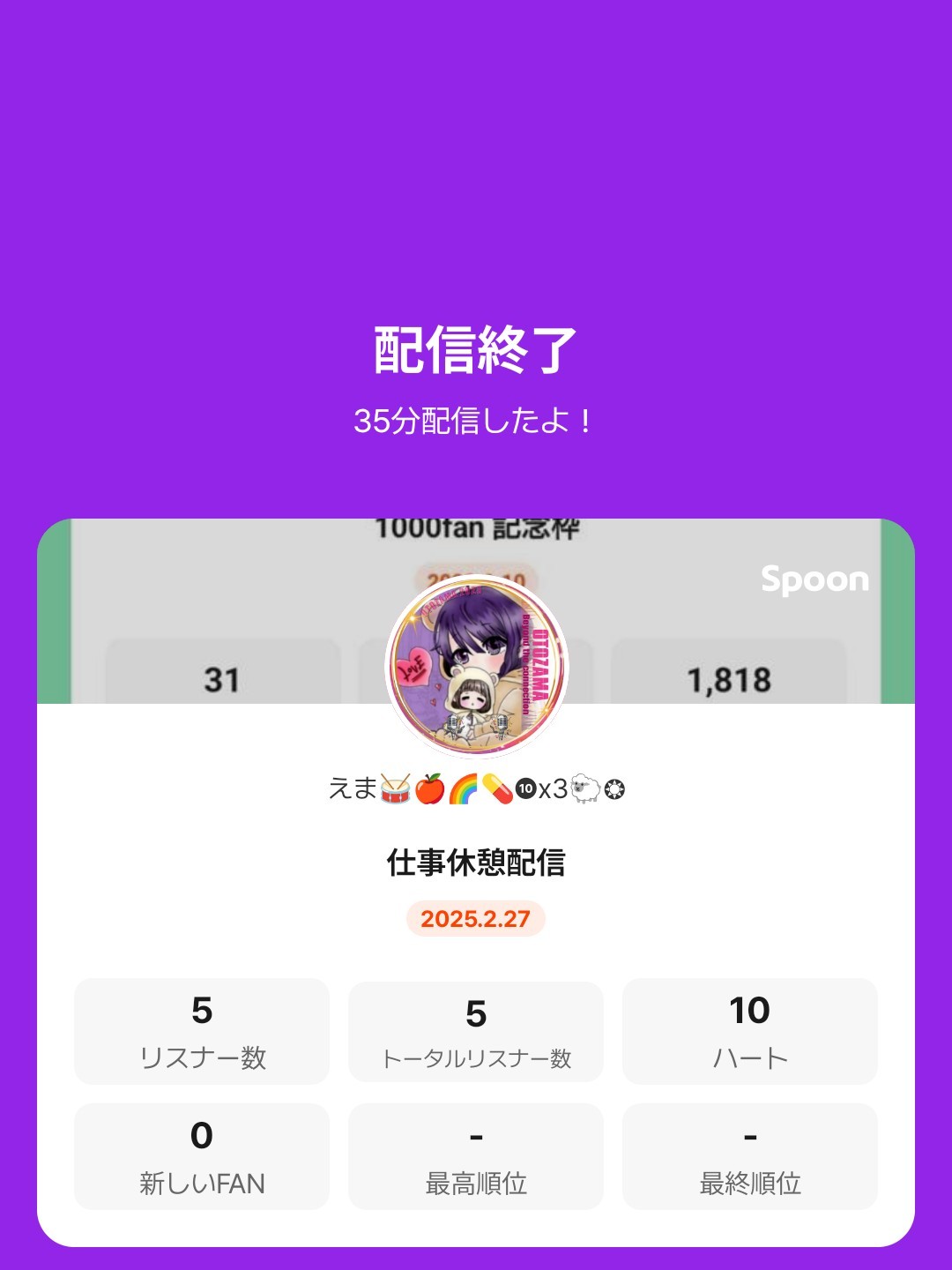Select the トータルリスナー数 stat card
Screen dimensions: 952x1270
(476, 1032)
